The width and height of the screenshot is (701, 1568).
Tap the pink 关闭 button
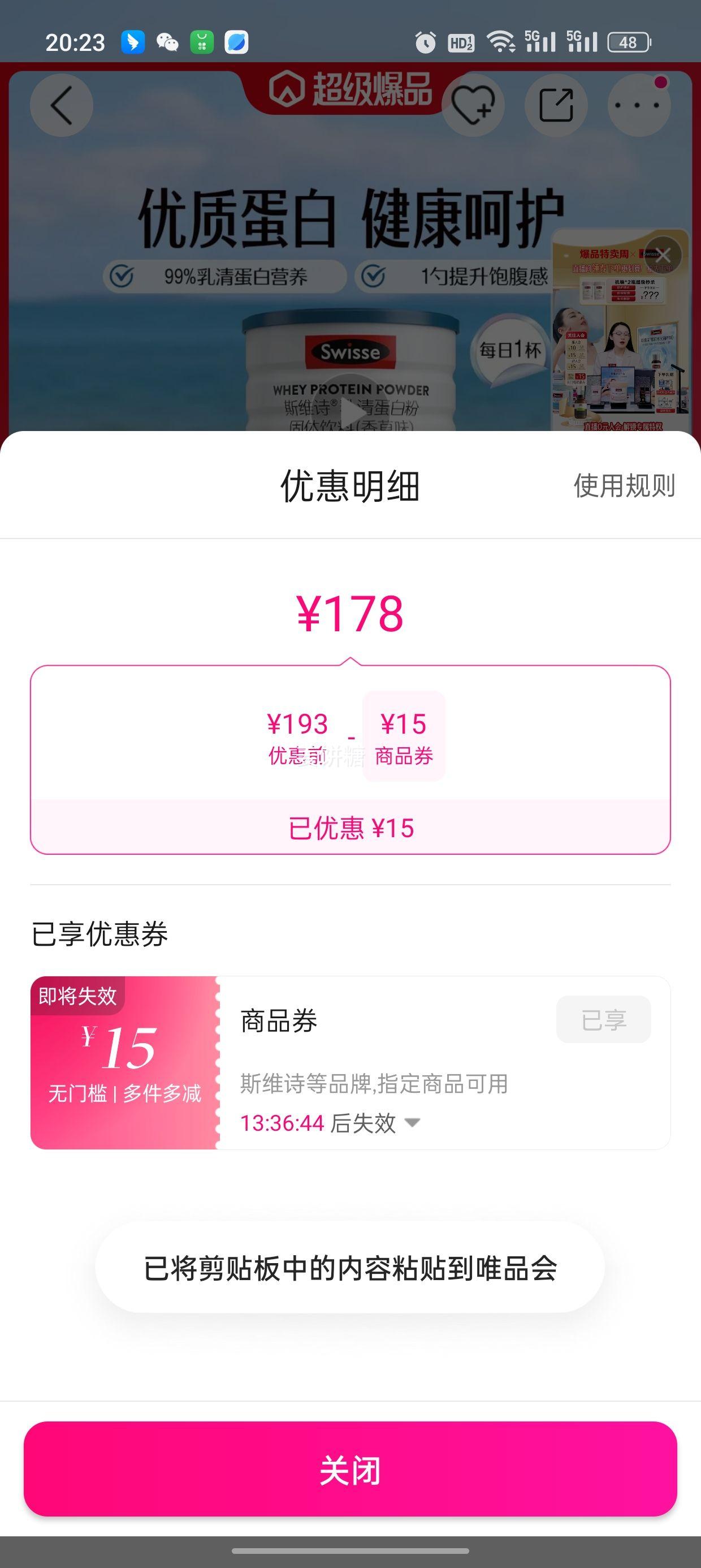point(350,1472)
